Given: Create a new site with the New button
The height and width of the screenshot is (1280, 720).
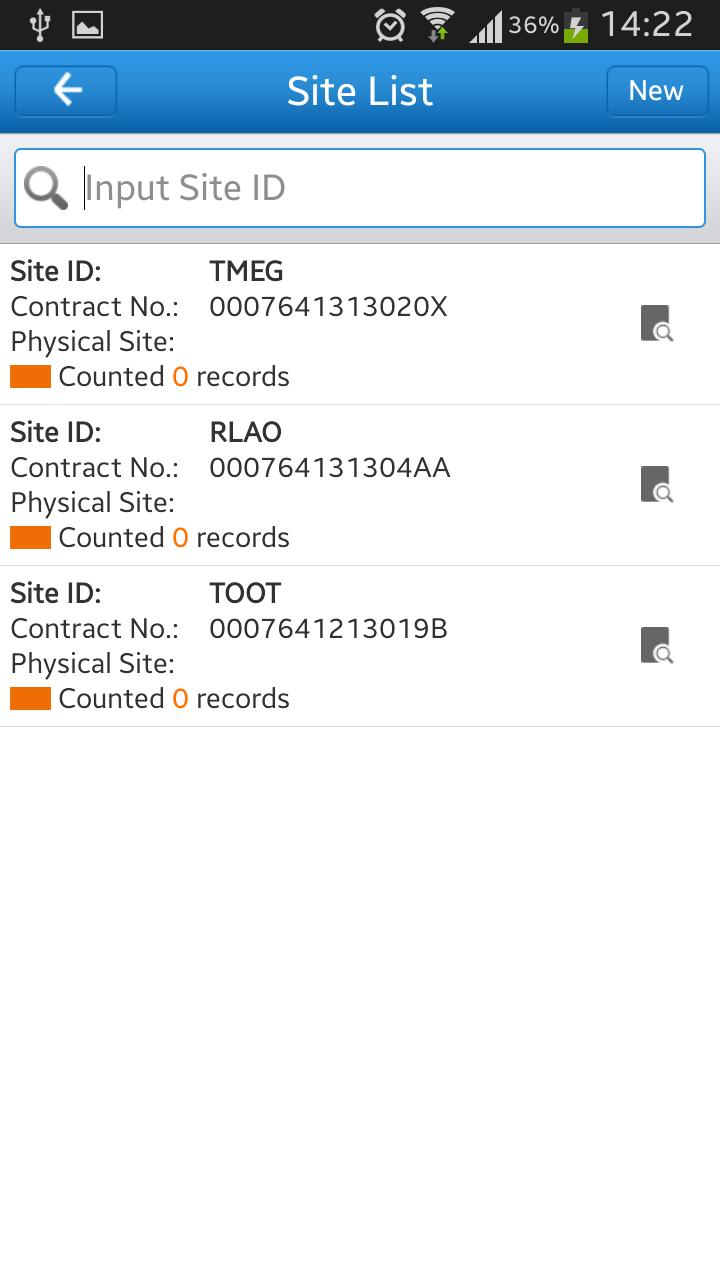Looking at the screenshot, I should 656,90.
